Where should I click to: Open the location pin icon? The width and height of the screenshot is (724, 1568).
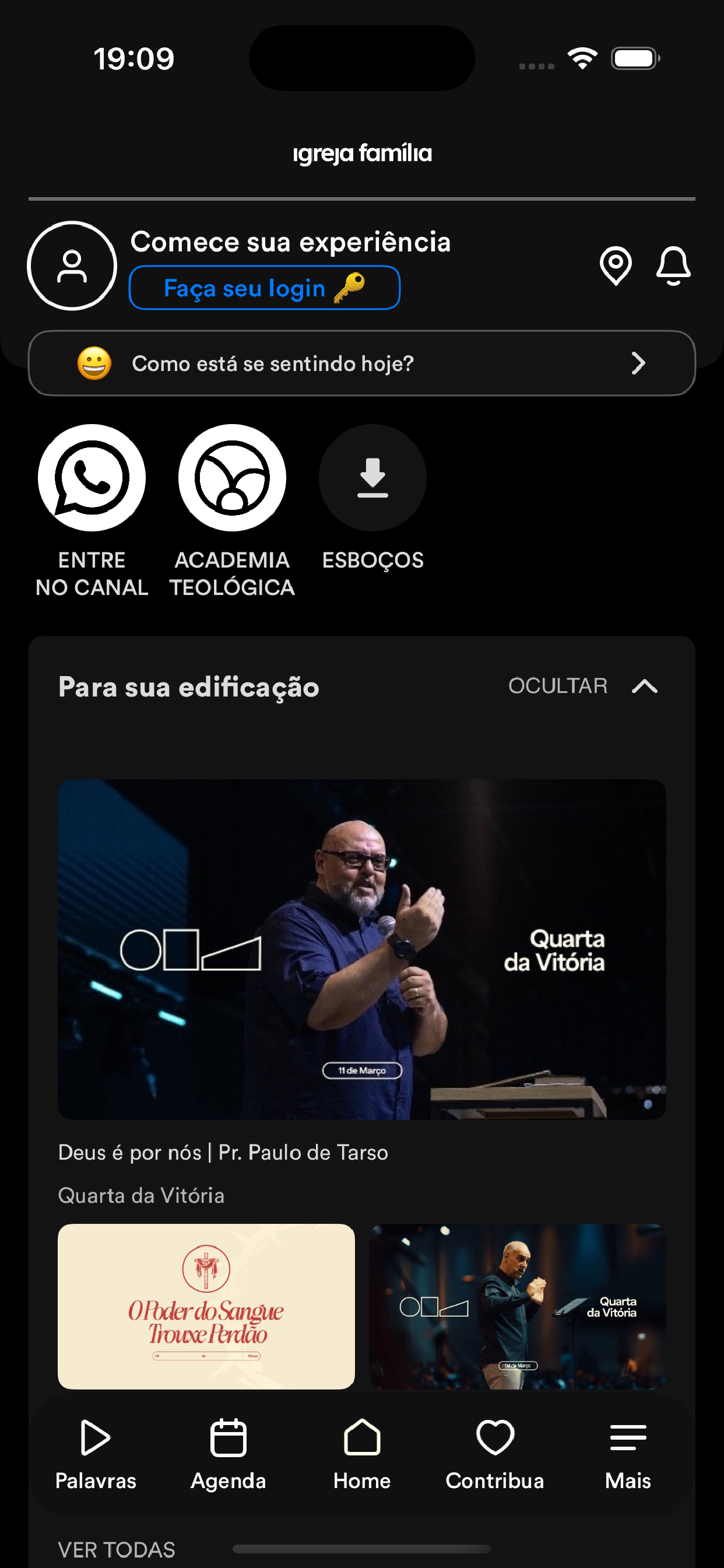[615, 266]
